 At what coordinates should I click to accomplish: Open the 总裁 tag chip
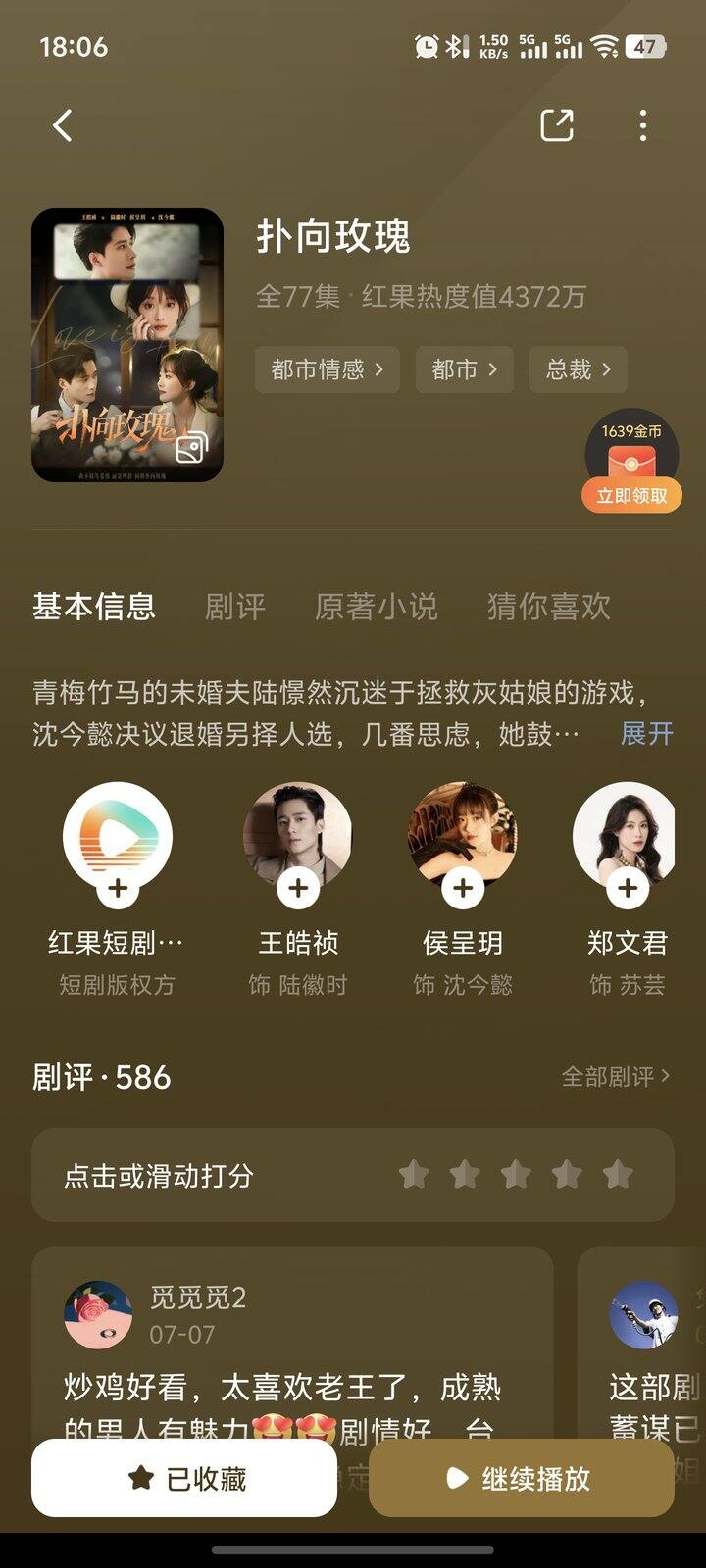[x=578, y=369]
